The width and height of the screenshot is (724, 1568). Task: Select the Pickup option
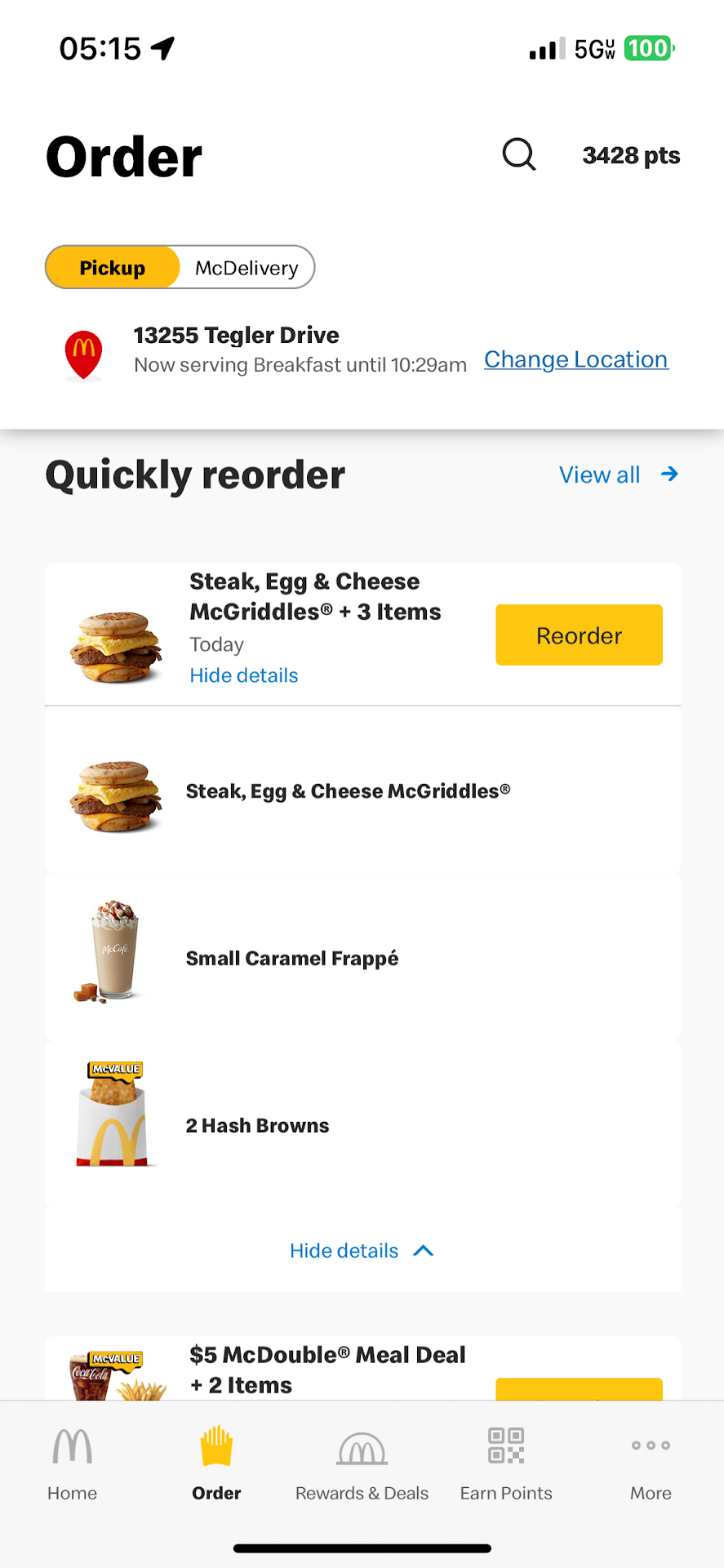113,268
